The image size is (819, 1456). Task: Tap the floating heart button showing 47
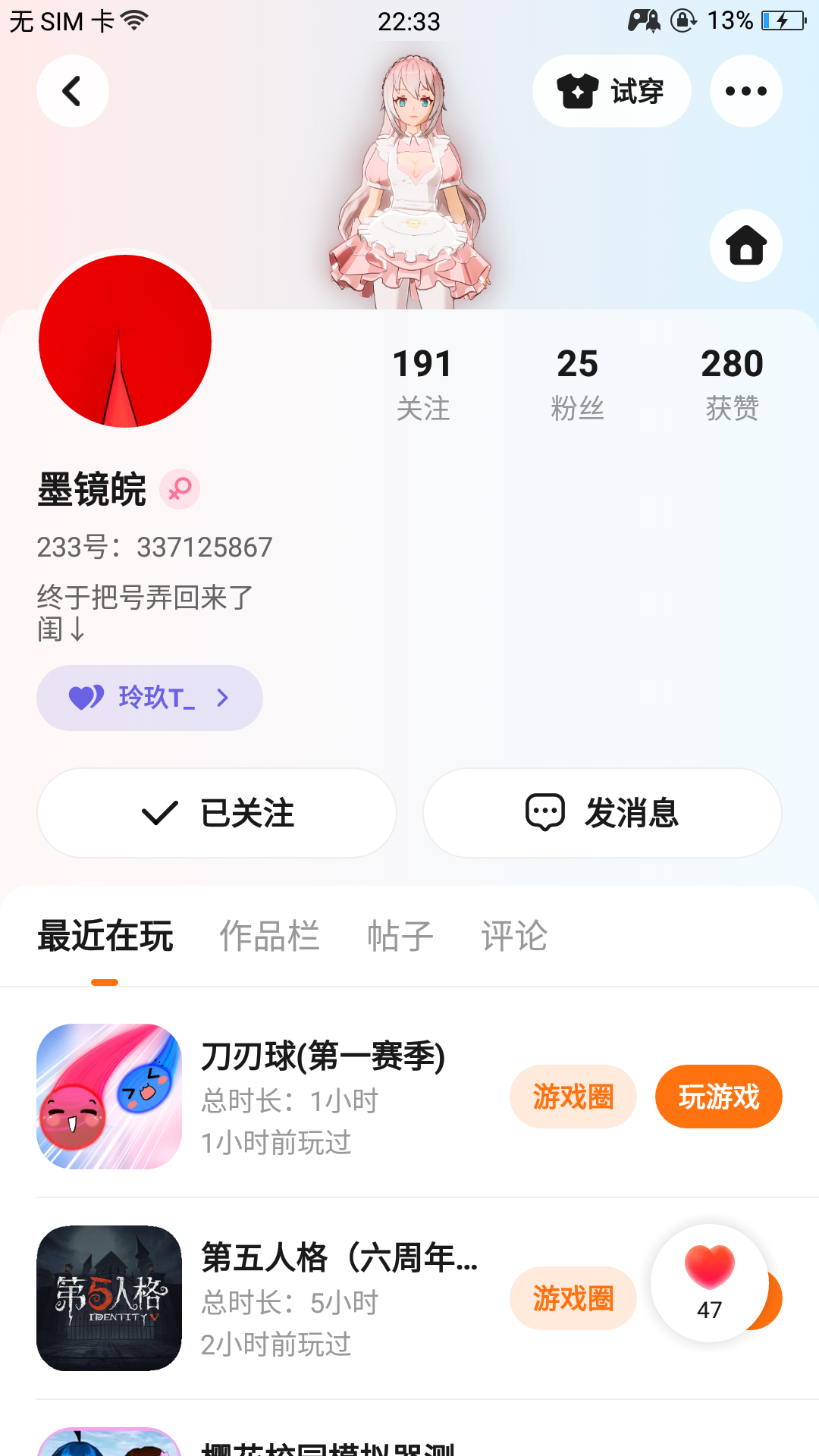tap(710, 1283)
